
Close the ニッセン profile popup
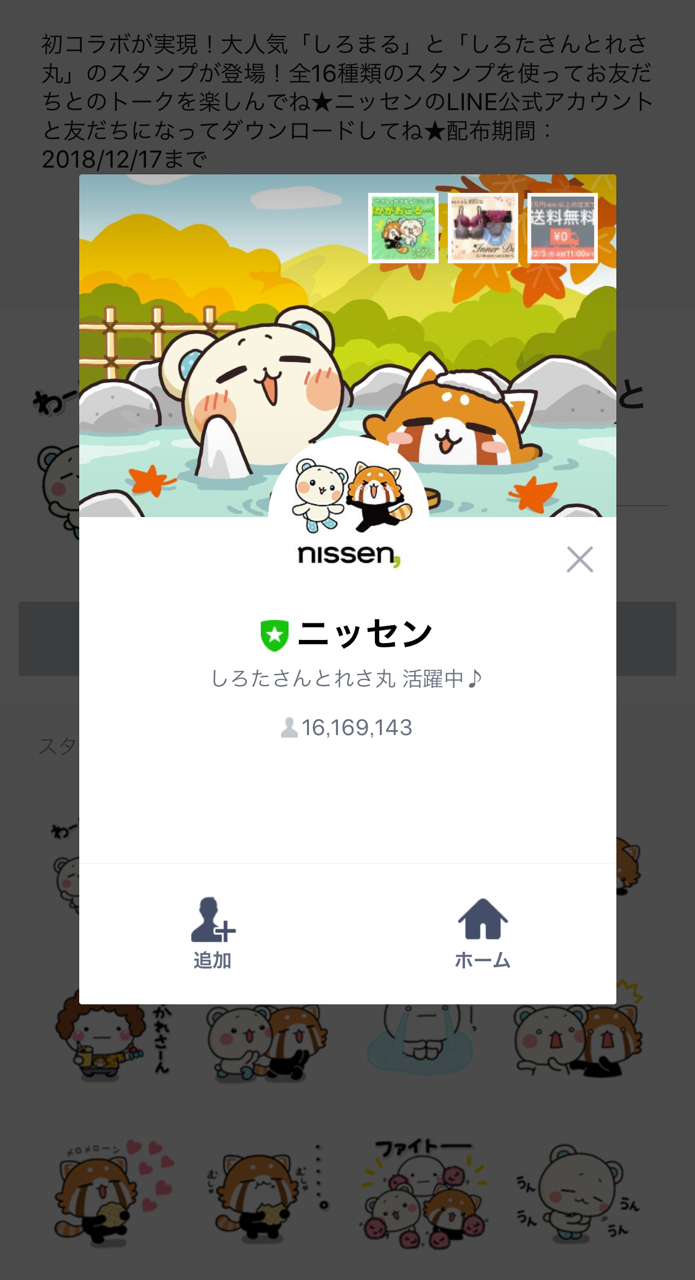point(580,559)
